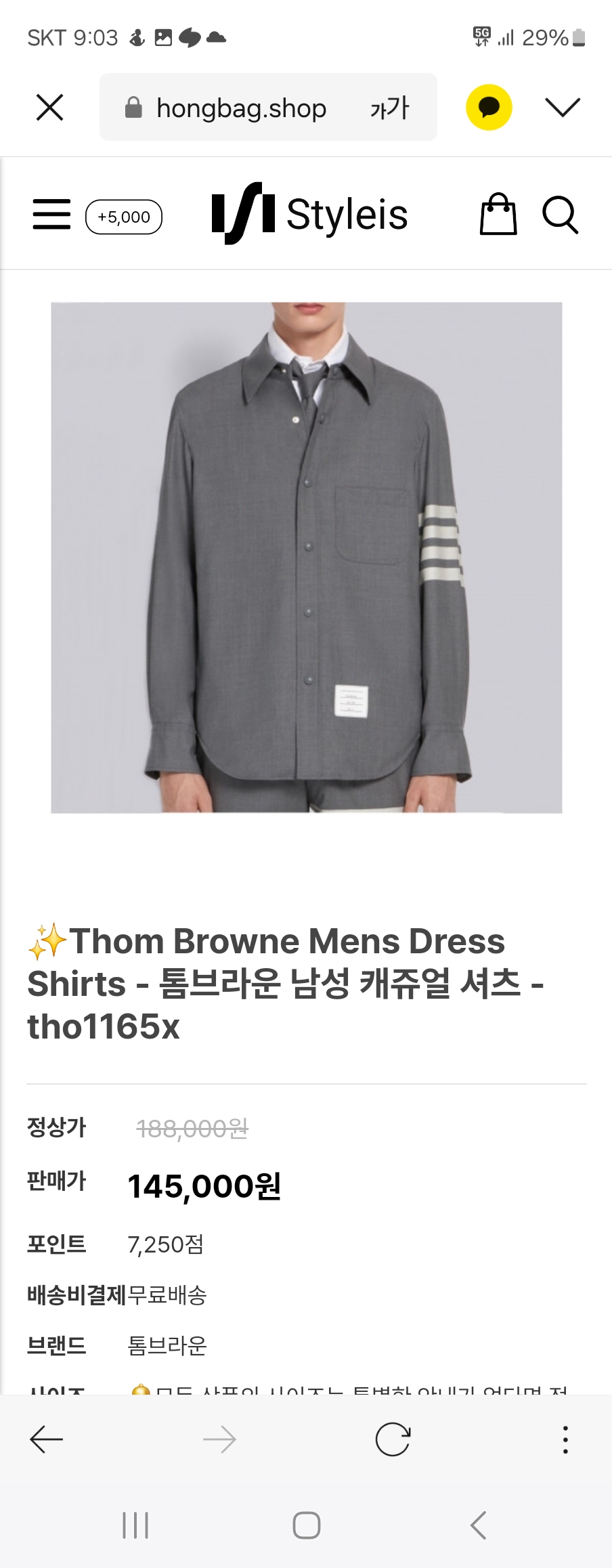Reload the current page

tap(393, 1439)
